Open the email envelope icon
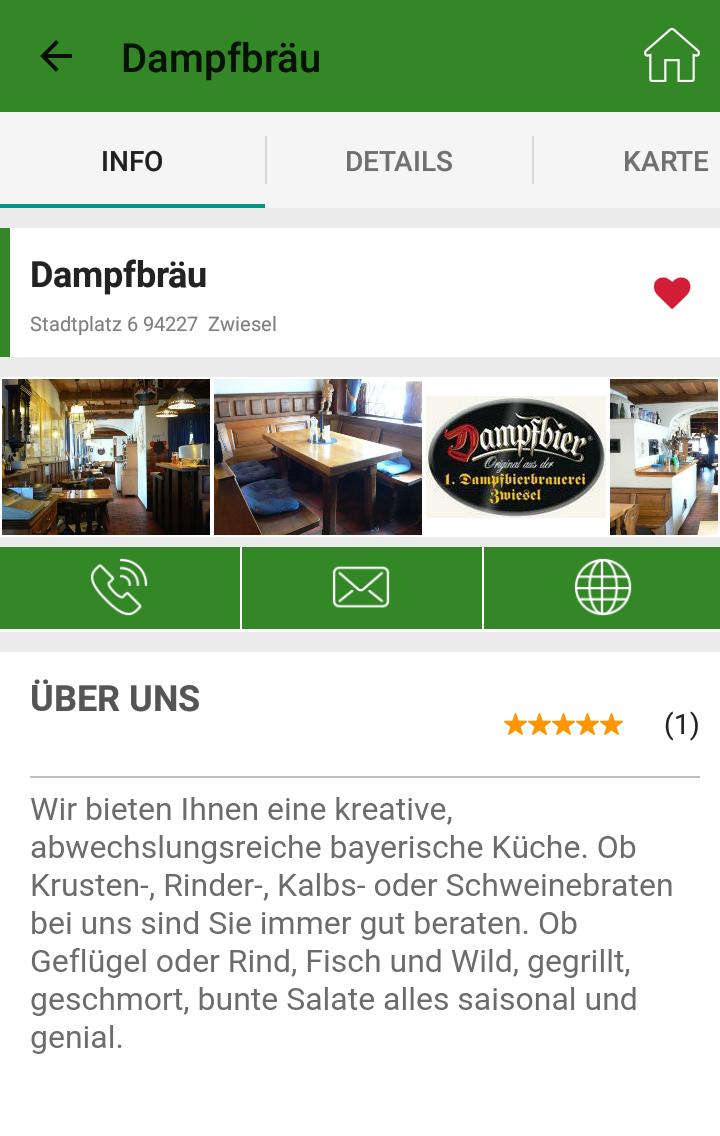The image size is (720, 1136). tap(361, 587)
